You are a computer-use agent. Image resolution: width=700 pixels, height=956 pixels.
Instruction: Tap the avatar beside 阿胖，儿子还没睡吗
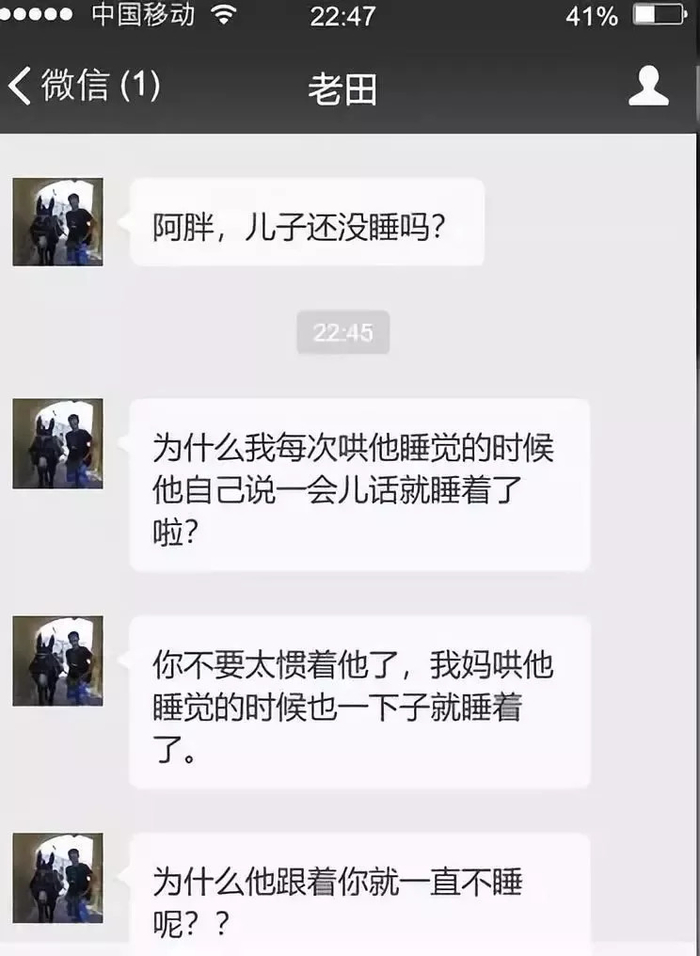click(x=58, y=222)
